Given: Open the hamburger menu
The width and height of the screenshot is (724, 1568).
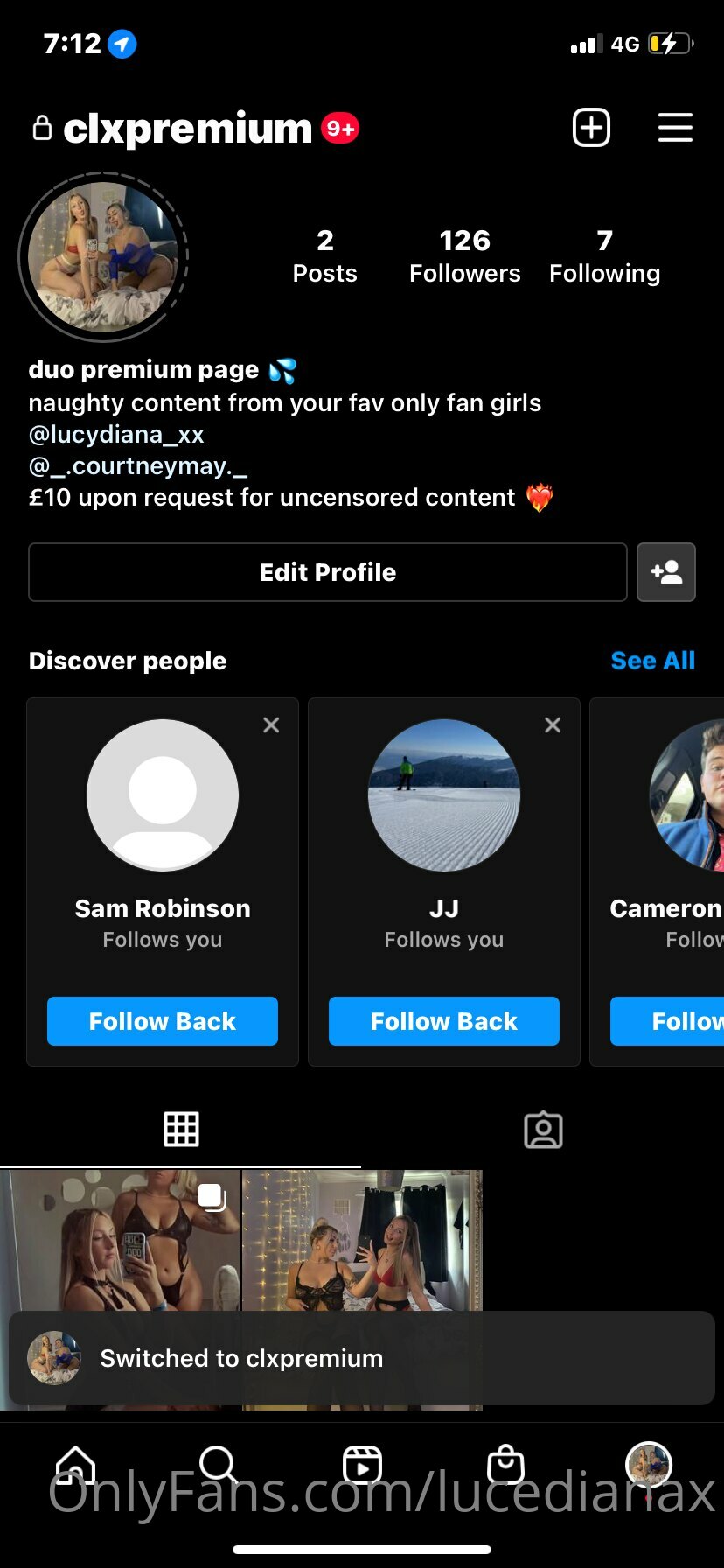Looking at the screenshot, I should [x=675, y=128].
